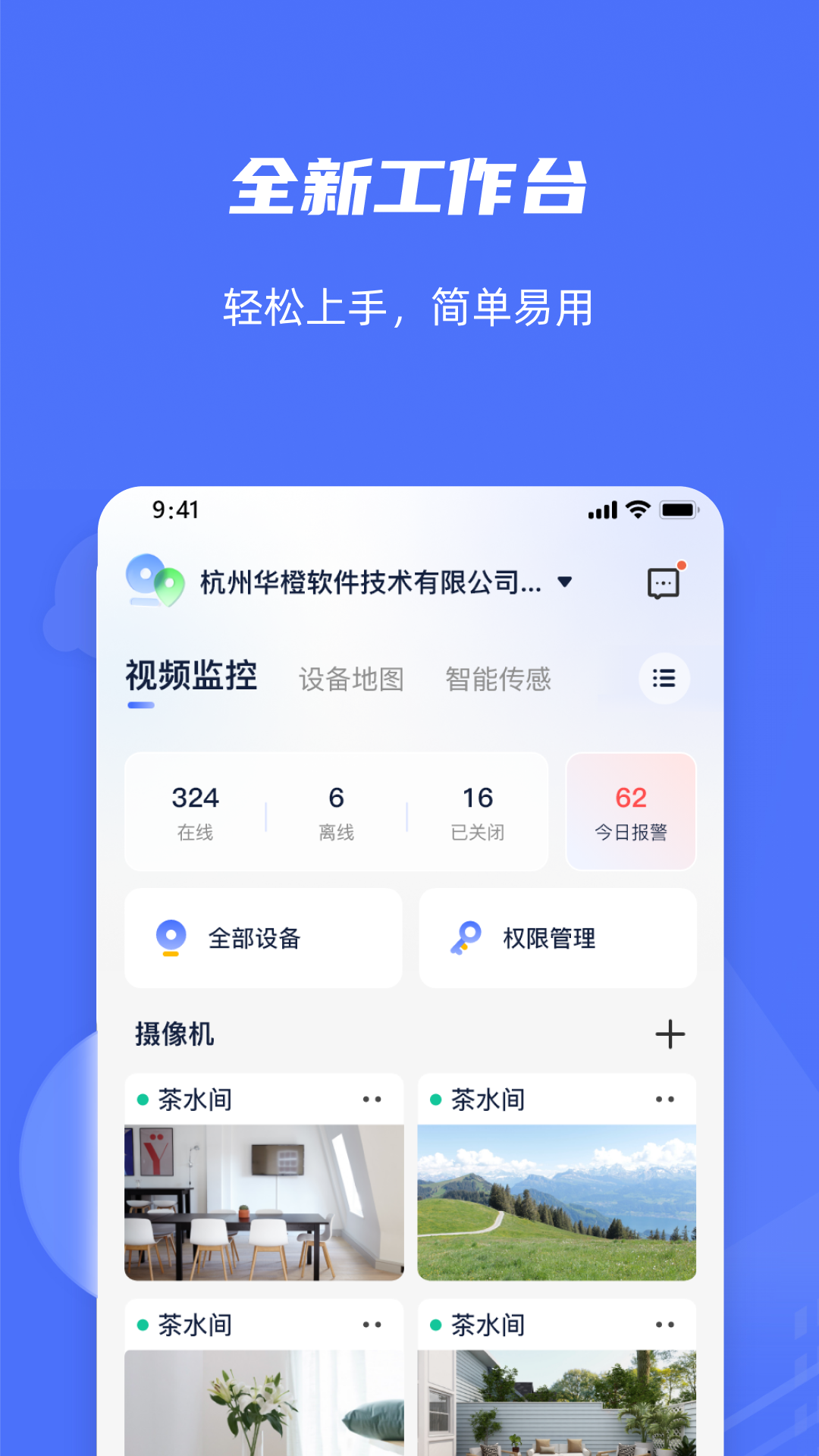Screen dimensions: 819x1456
Task: Switch to the 设备地图 tab
Action: click(x=353, y=679)
